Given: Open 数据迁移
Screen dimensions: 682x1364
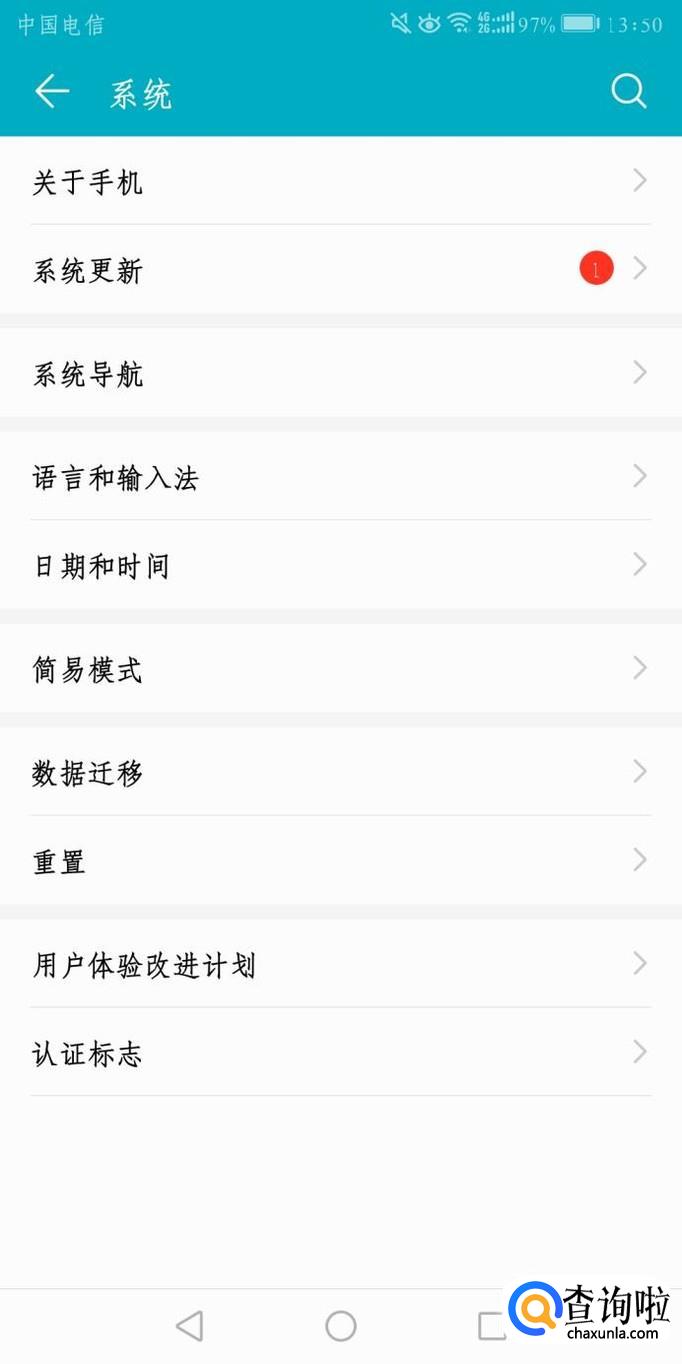Looking at the screenshot, I should point(340,772).
